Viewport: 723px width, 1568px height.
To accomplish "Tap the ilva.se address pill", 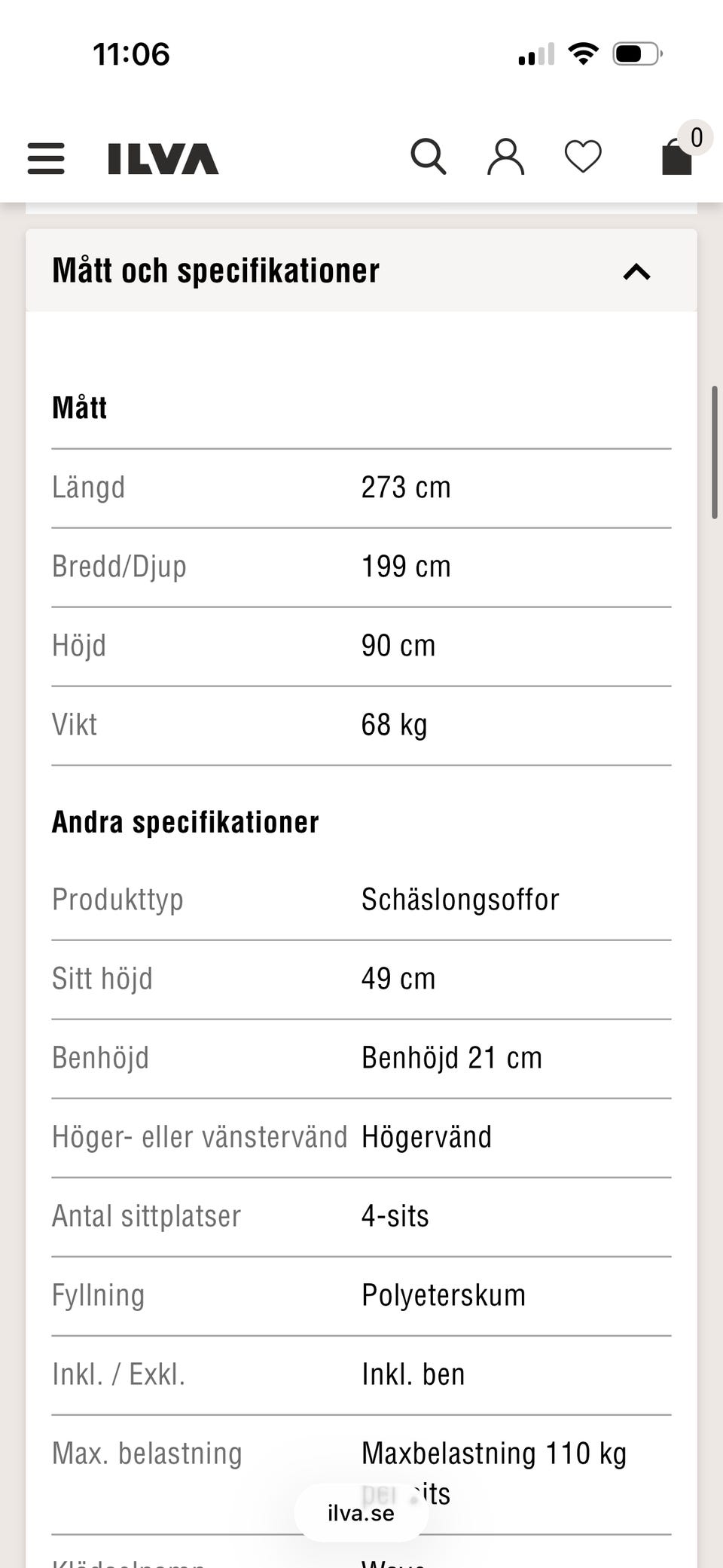I will (x=361, y=1512).
